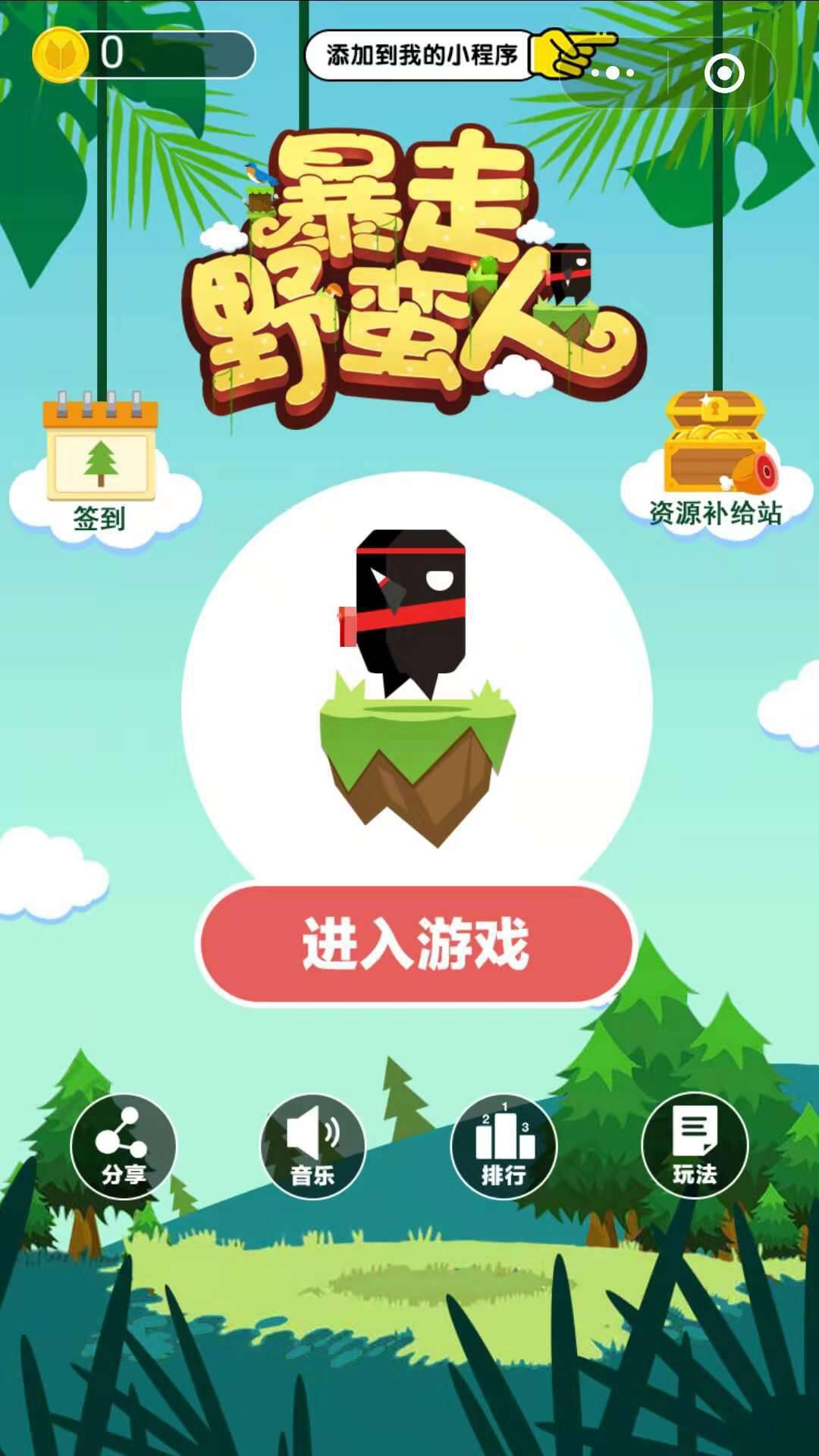This screenshot has width=819, height=1456.
Task: Open the 玩法 how-to-play guide
Action: point(694,1146)
